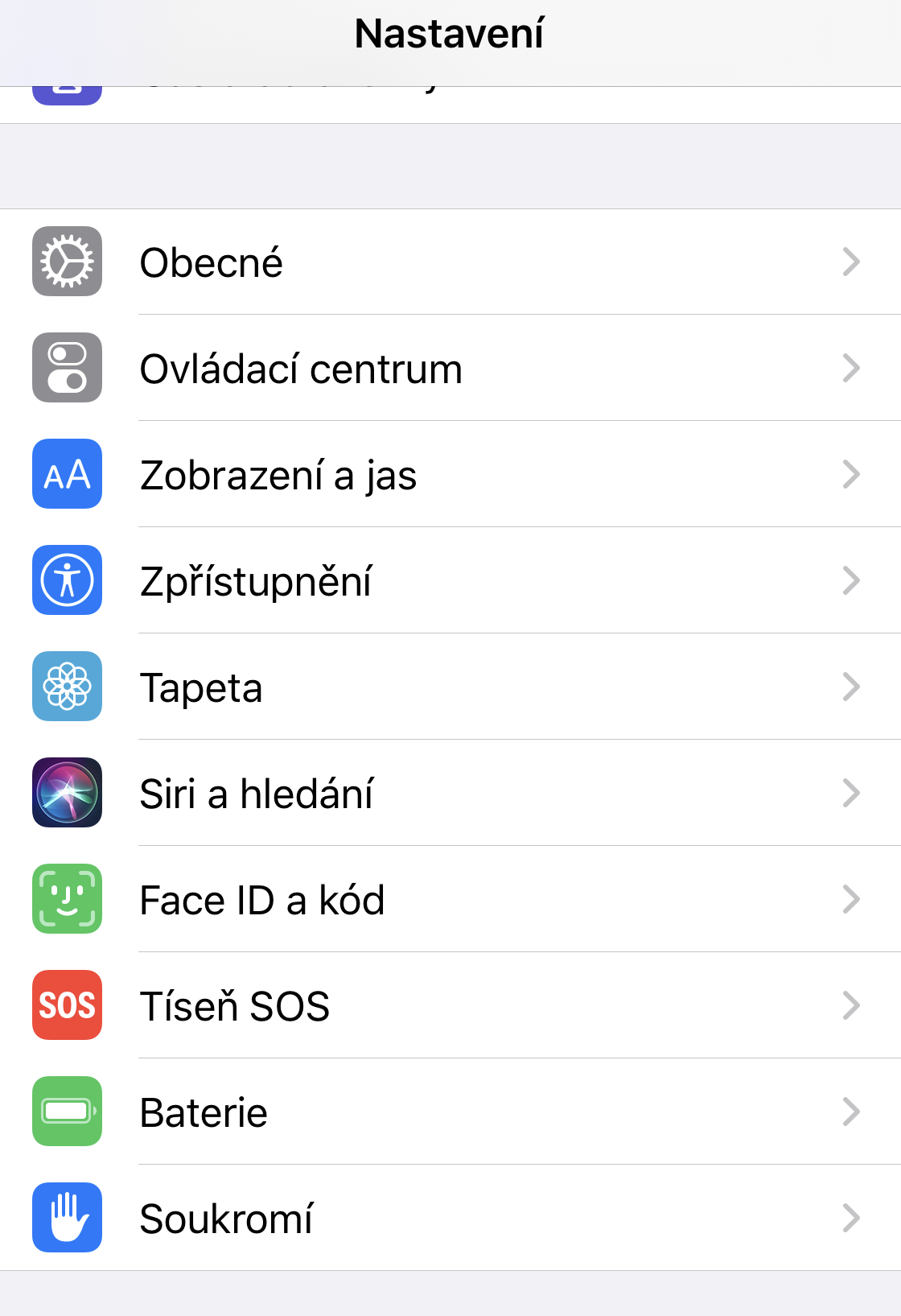Open Obecné settings
901x1316 pixels.
[x=450, y=262]
